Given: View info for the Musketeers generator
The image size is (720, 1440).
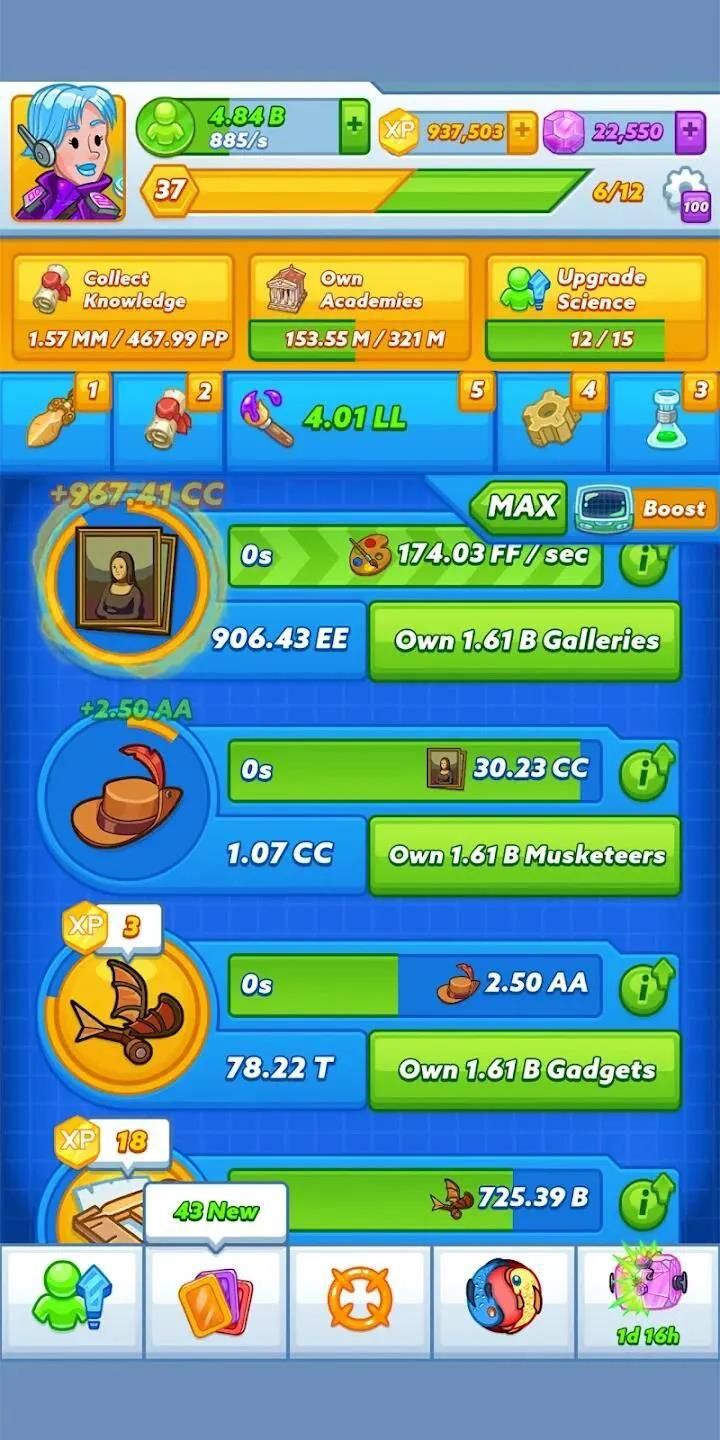Looking at the screenshot, I should (x=646, y=773).
